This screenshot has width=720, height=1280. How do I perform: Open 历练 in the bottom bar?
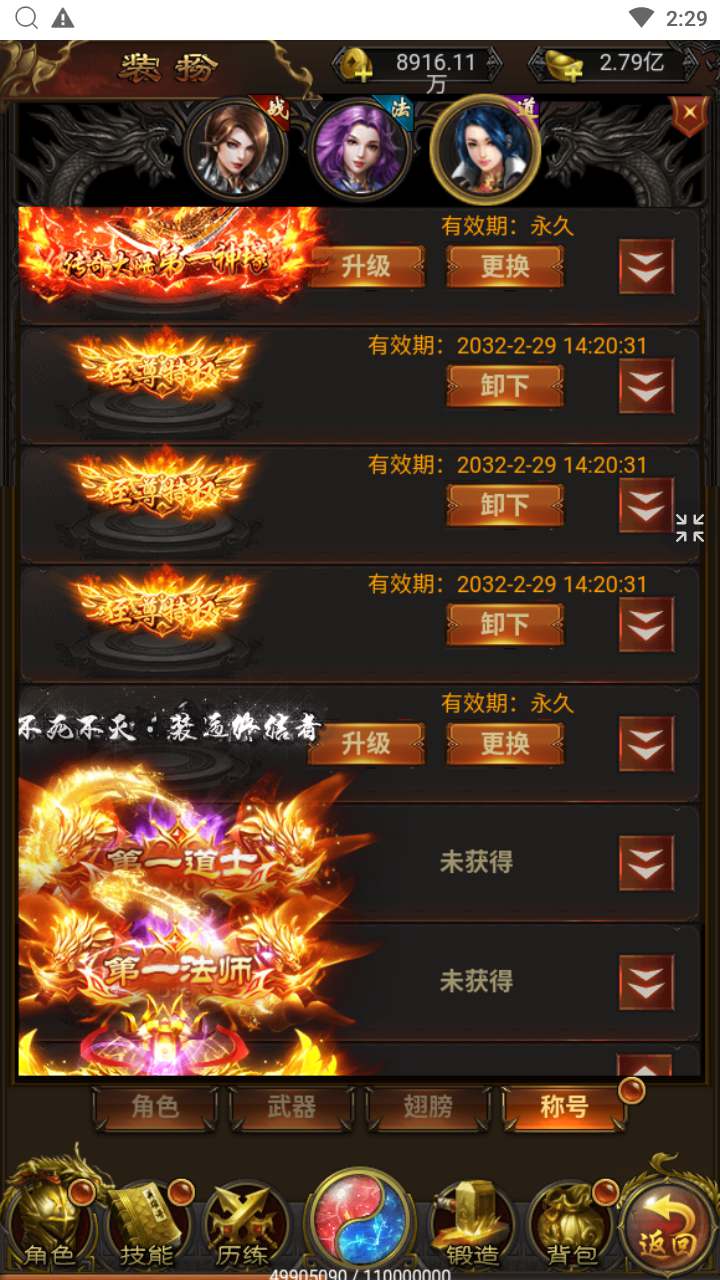click(246, 1225)
